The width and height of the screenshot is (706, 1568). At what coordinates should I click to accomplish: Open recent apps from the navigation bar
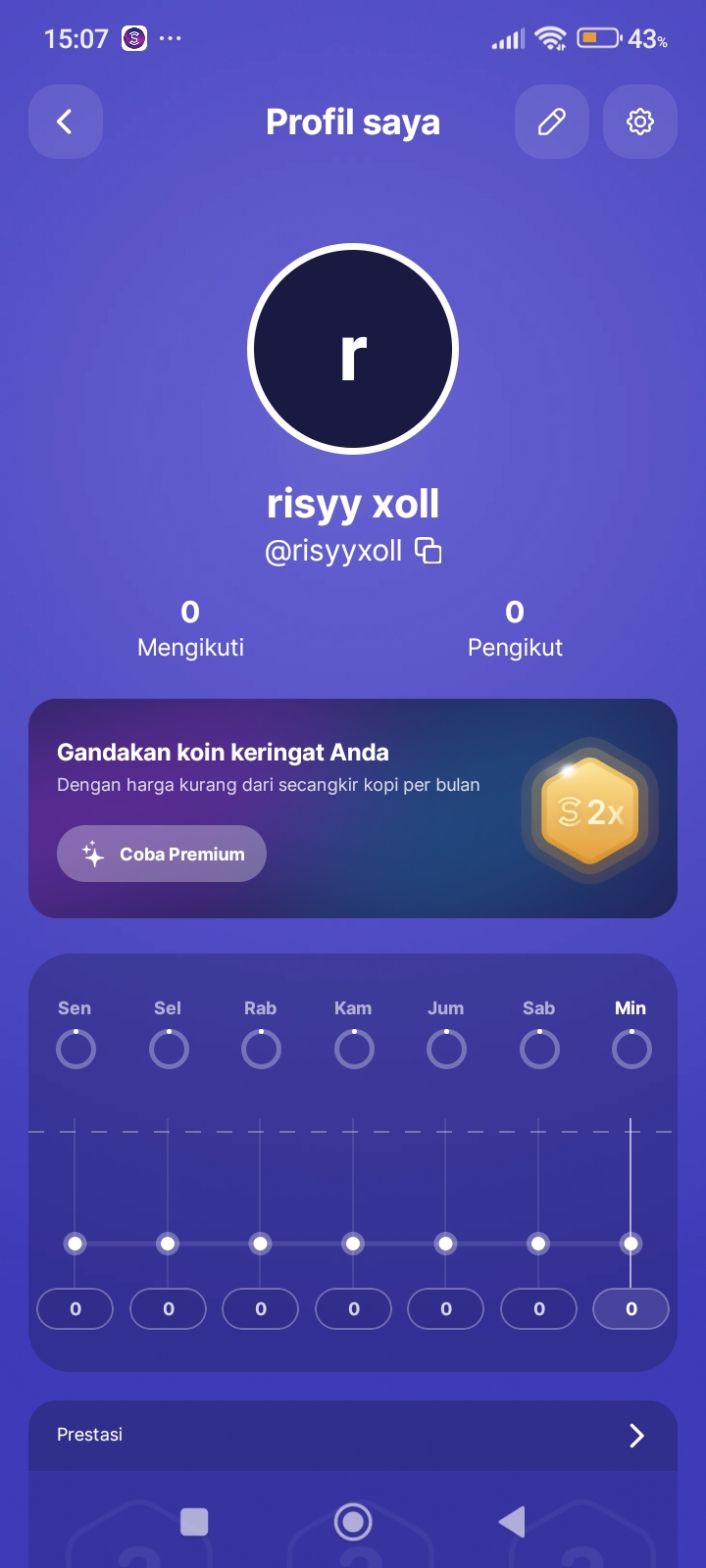(194, 1522)
